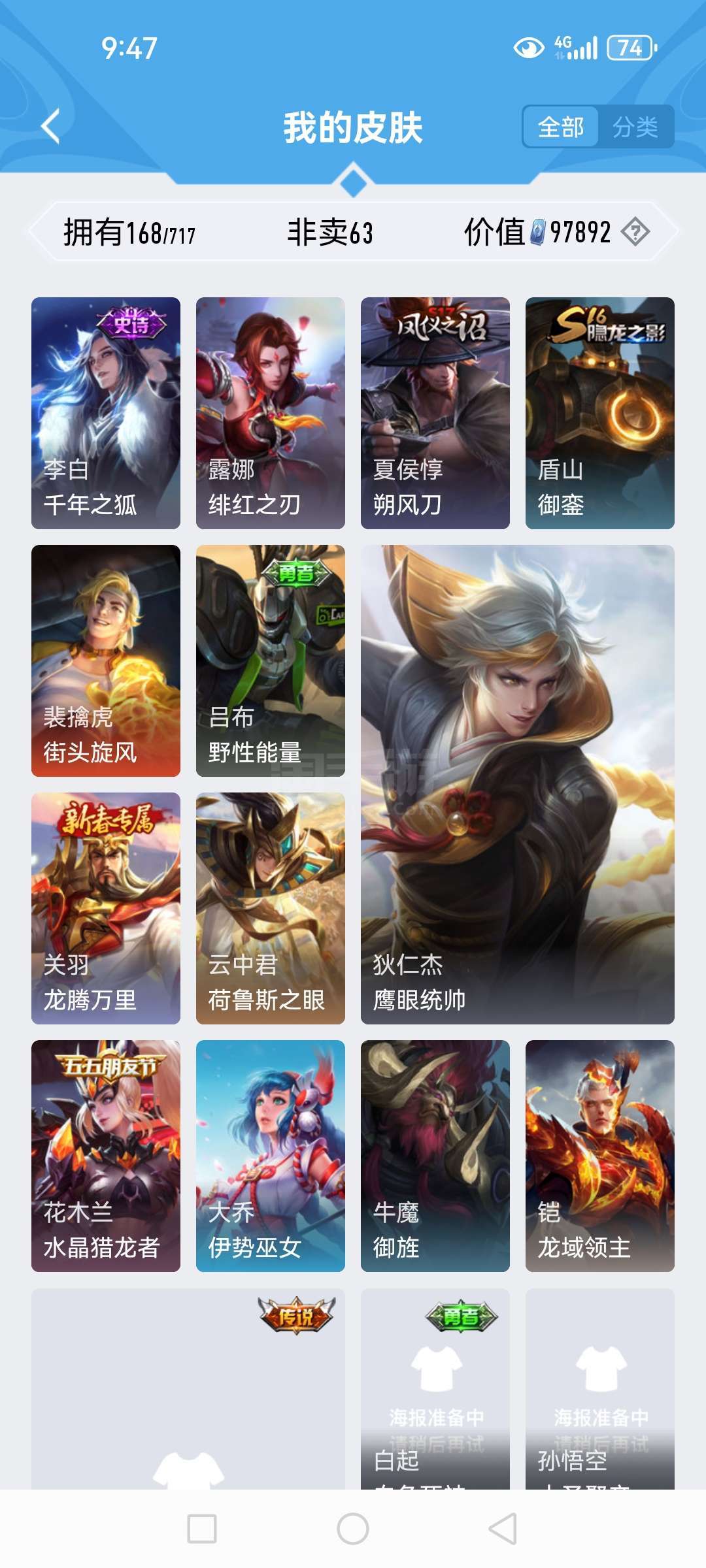The height and width of the screenshot is (1568, 706).
Task: Open 李白 千年之狐 skin card
Action: pyautogui.click(x=106, y=413)
